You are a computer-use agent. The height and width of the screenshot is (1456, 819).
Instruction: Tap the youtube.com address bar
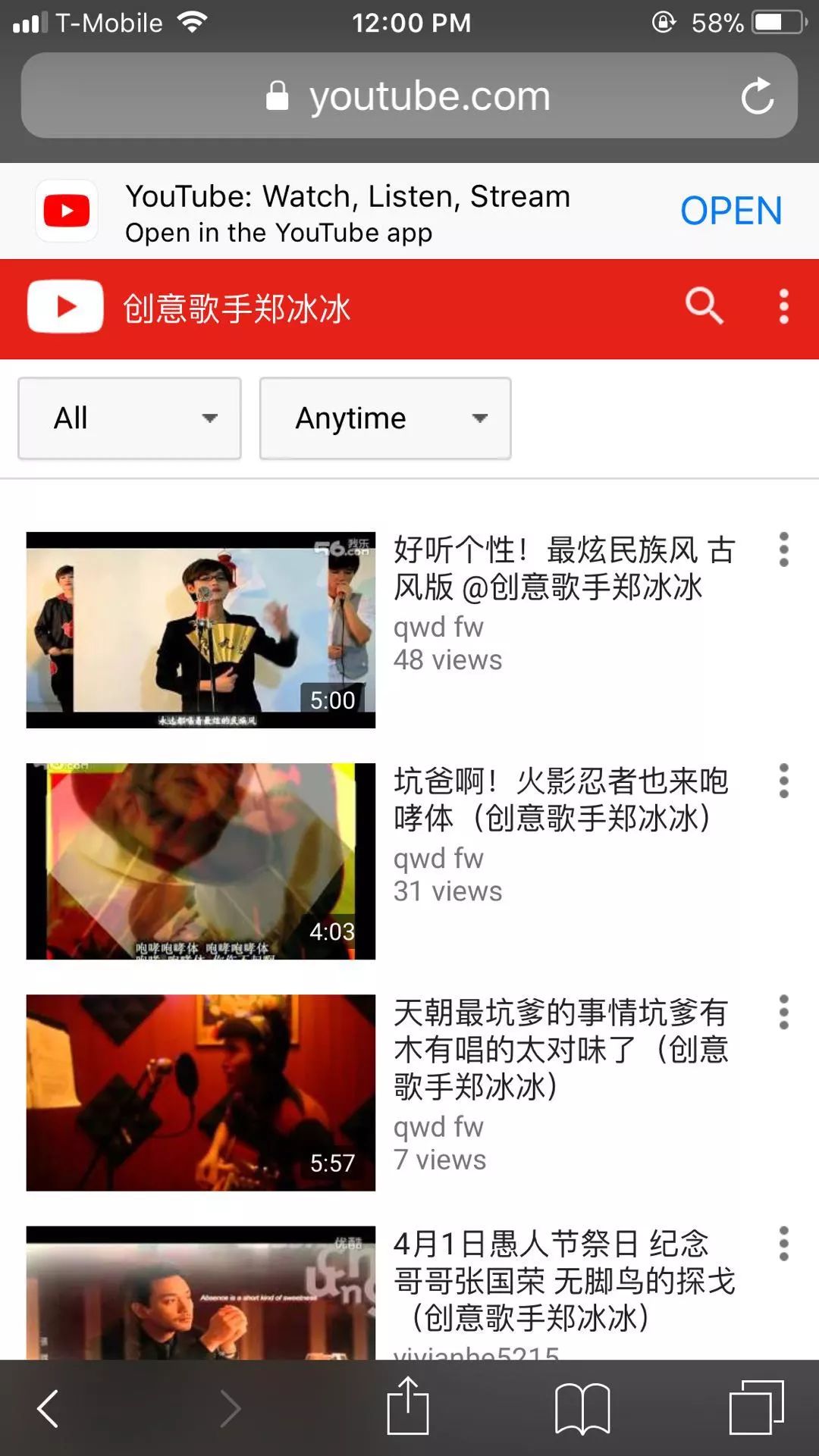[x=409, y=96]
